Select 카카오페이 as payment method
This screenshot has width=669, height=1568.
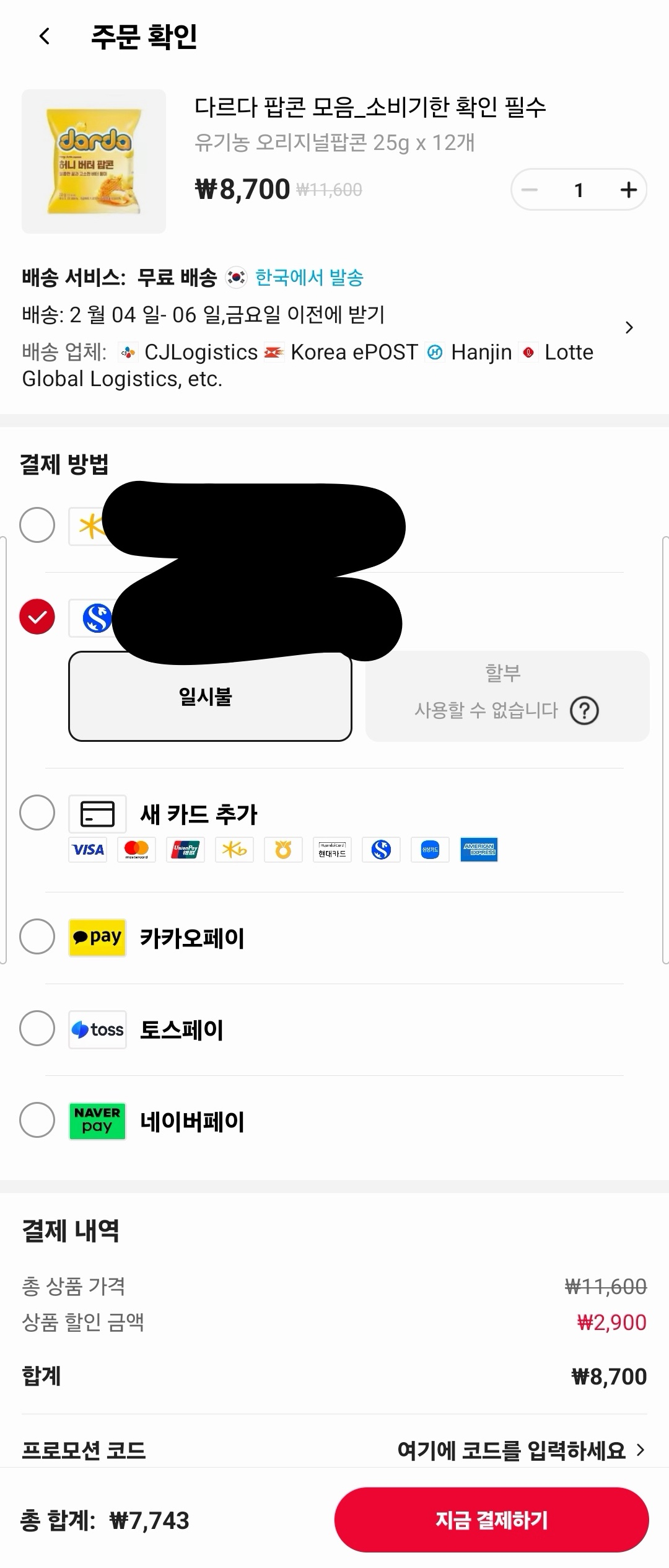pos(37,936)
